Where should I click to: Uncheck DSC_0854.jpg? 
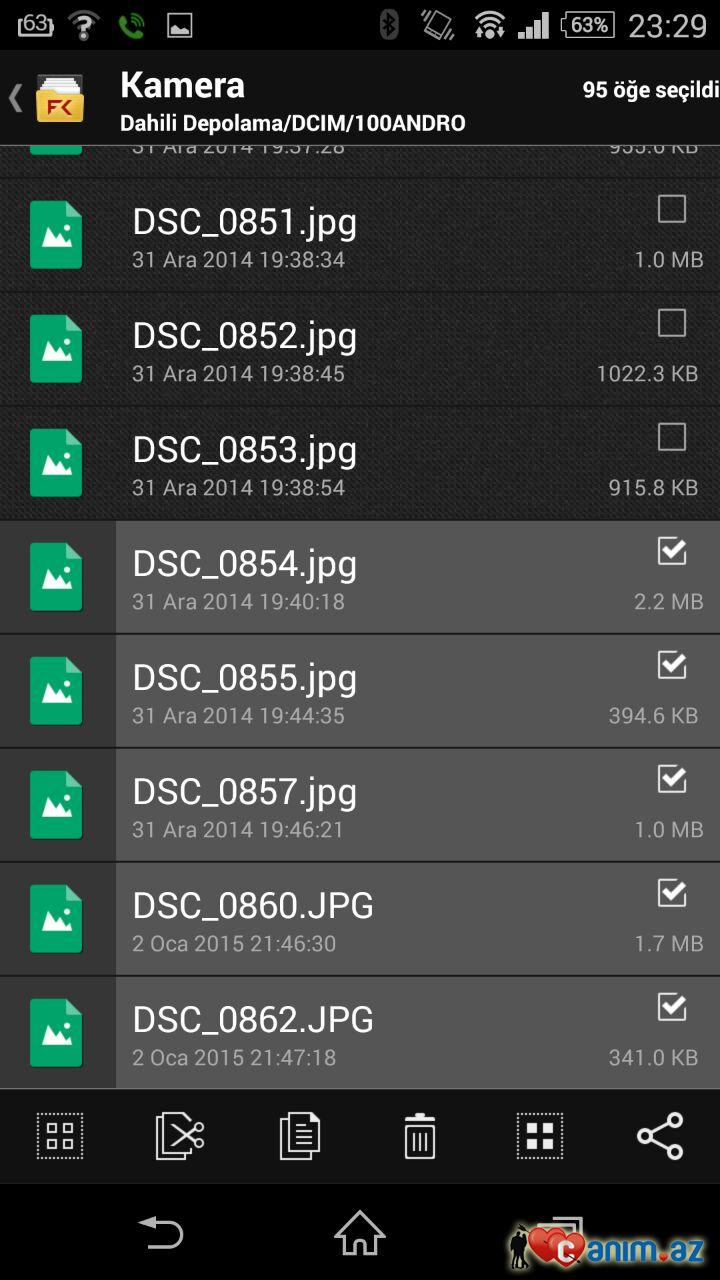coord(671,551)
